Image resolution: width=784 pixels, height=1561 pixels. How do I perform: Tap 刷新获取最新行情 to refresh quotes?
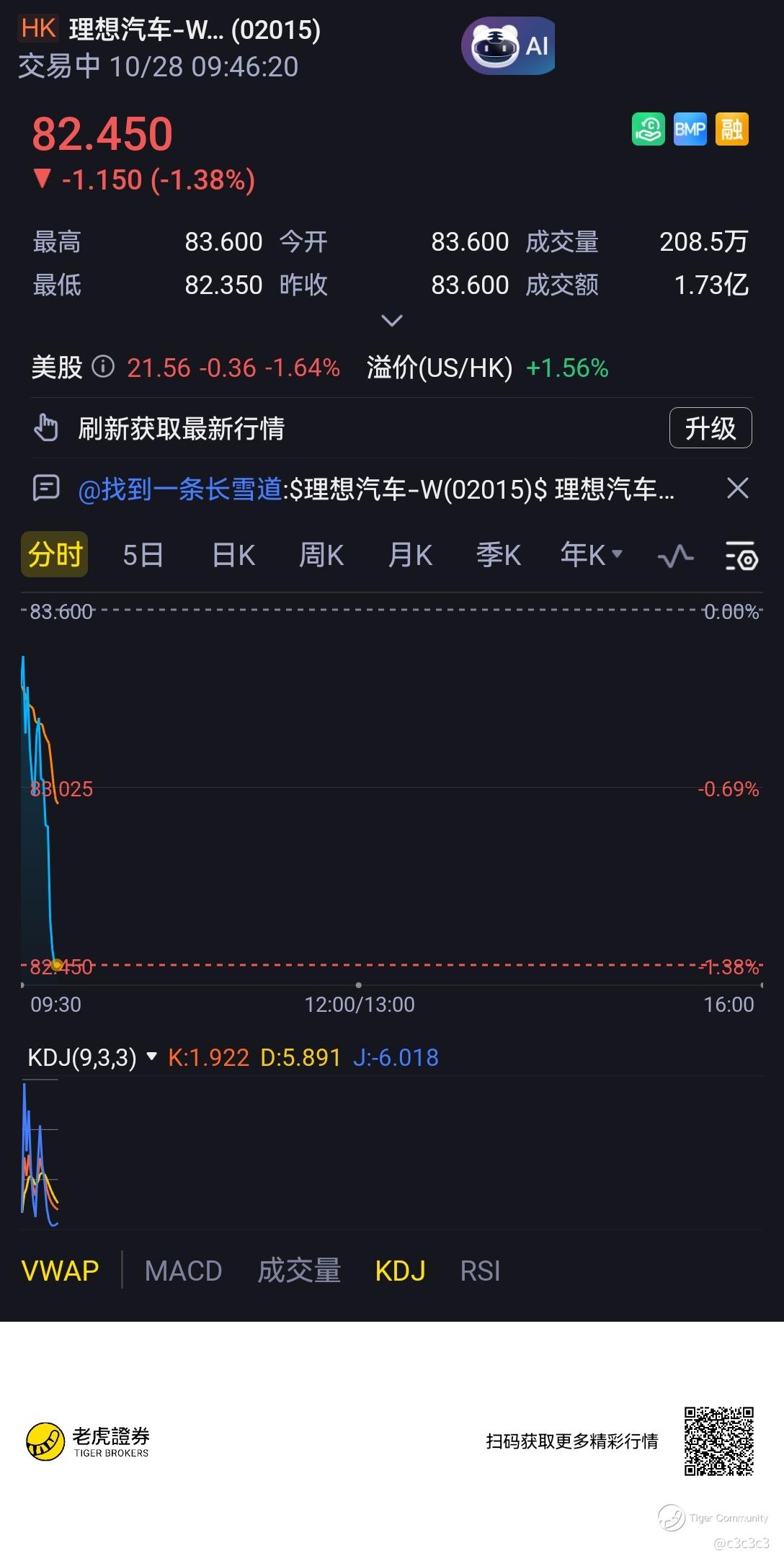tap(181, 428)
